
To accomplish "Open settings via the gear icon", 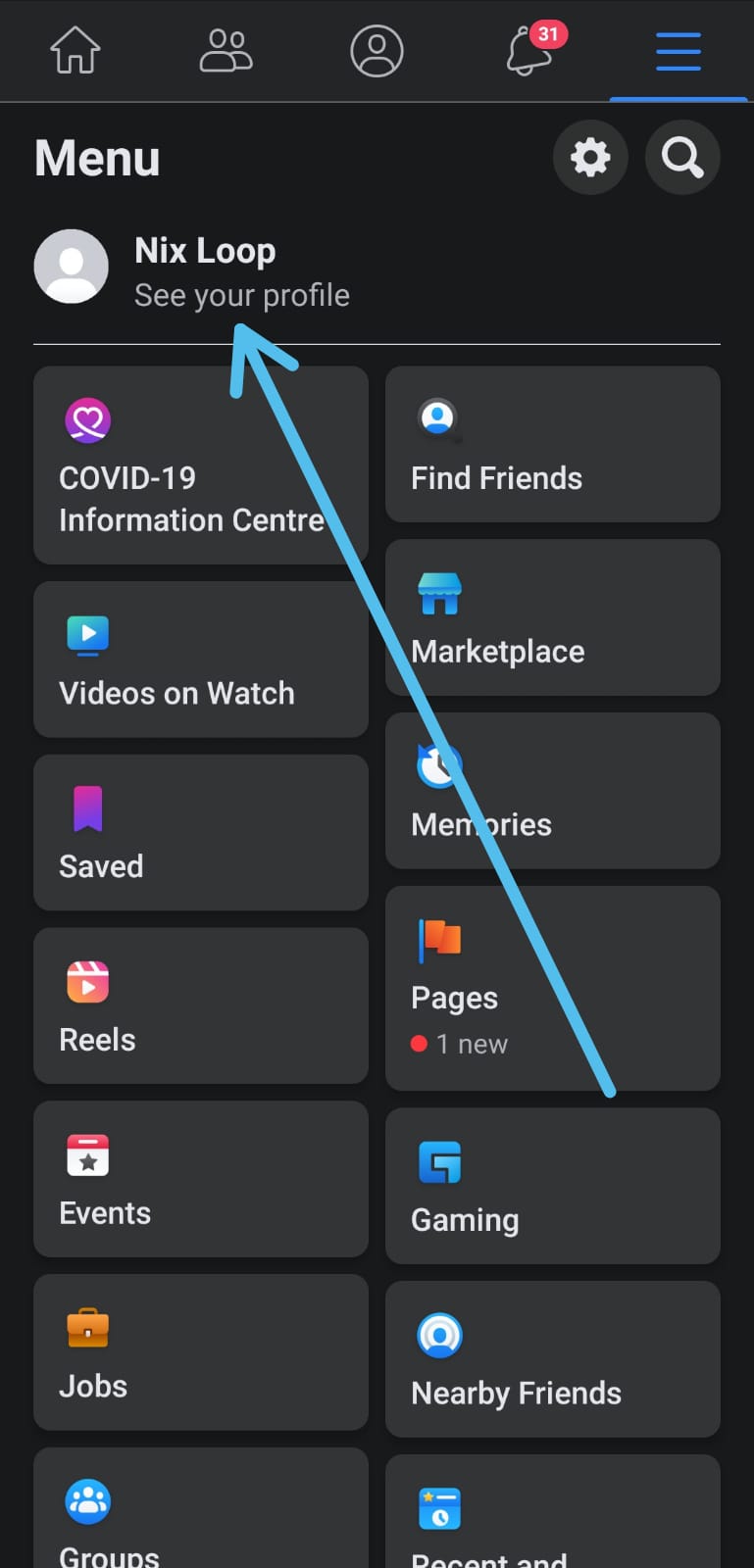I will point(590,157).
